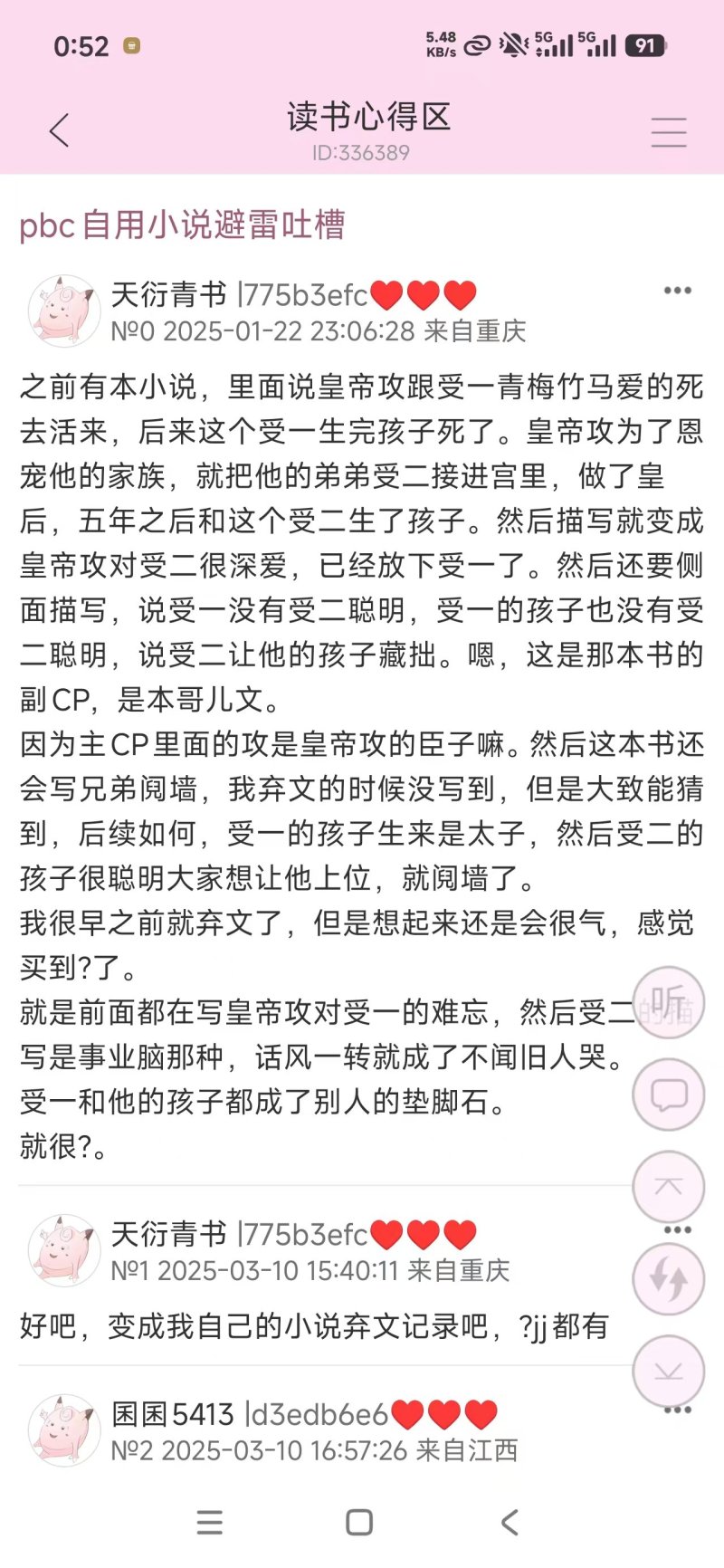Open 天衍青书's avatar on reply №1
Viewport: 724px width, 1568px height.
pos(63,1250)
